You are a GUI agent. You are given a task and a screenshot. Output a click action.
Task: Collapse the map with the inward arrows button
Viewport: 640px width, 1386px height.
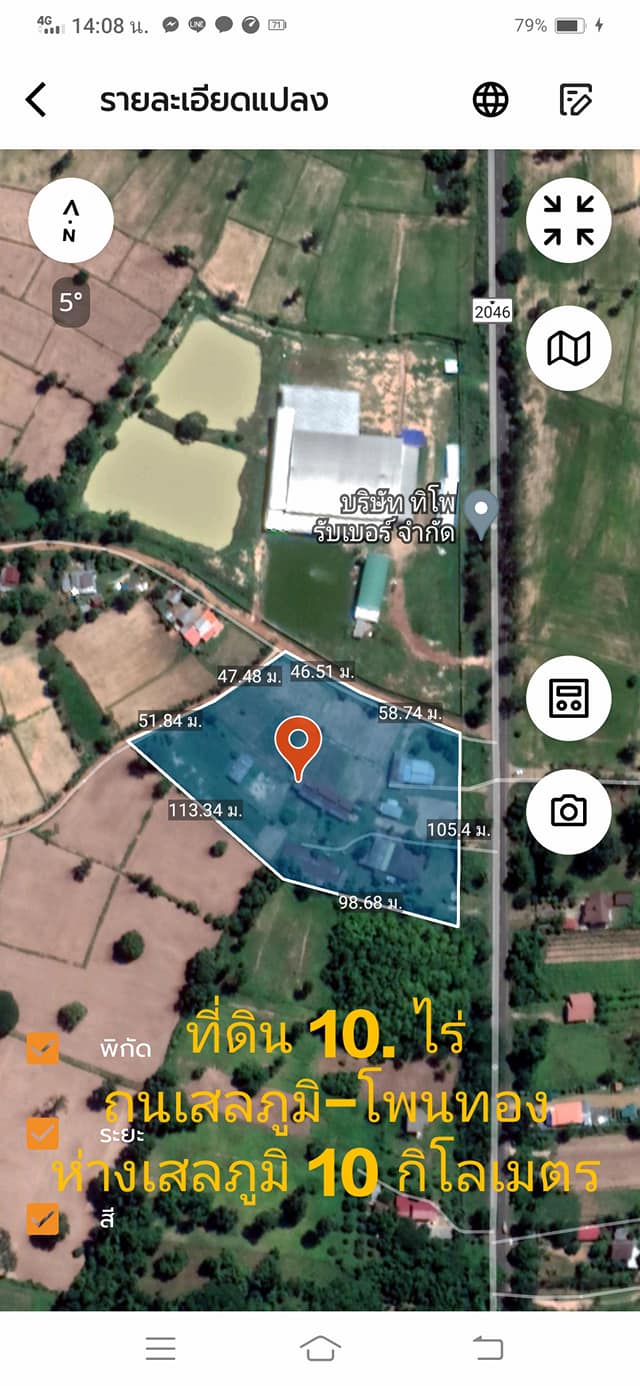click(568, 221)
